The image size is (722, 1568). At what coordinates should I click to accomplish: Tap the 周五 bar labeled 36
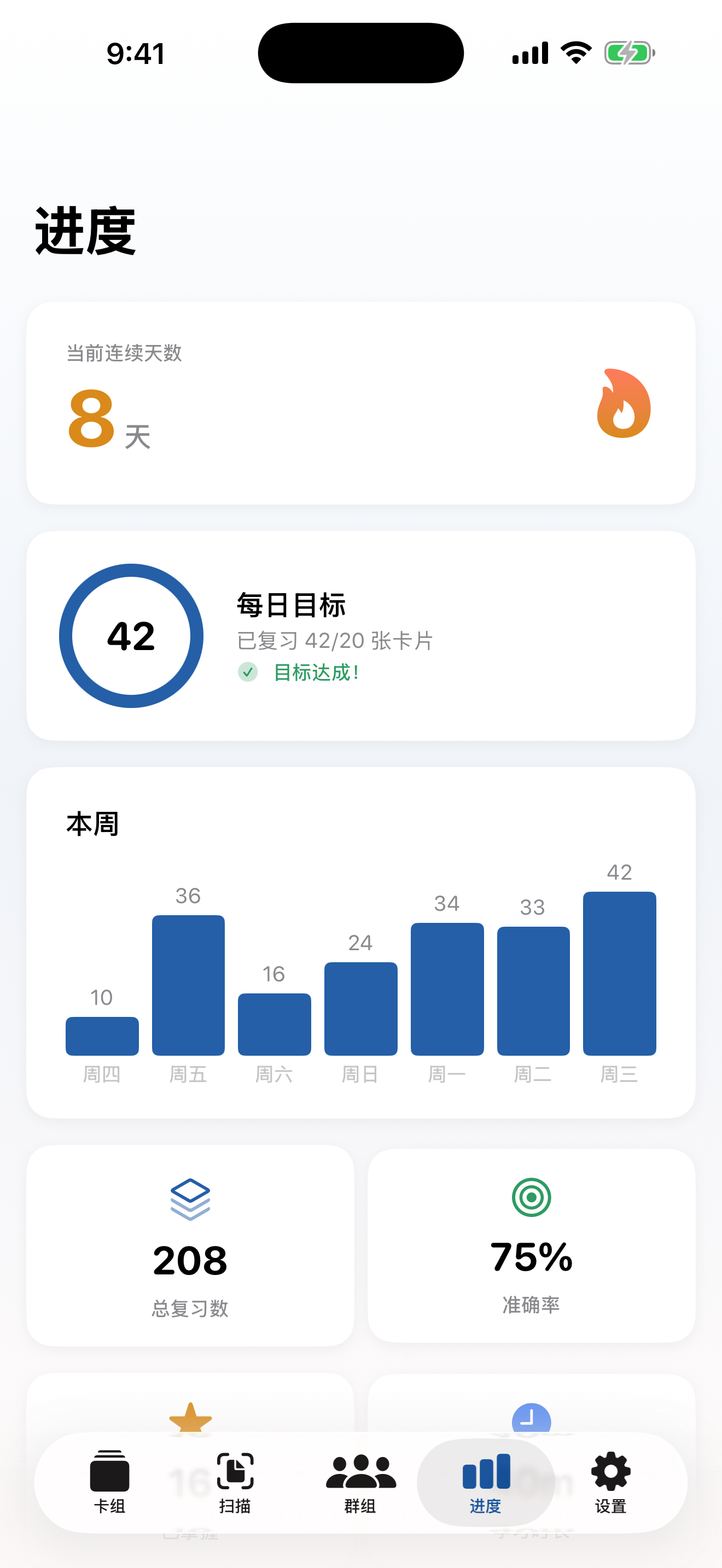point(188,986)
